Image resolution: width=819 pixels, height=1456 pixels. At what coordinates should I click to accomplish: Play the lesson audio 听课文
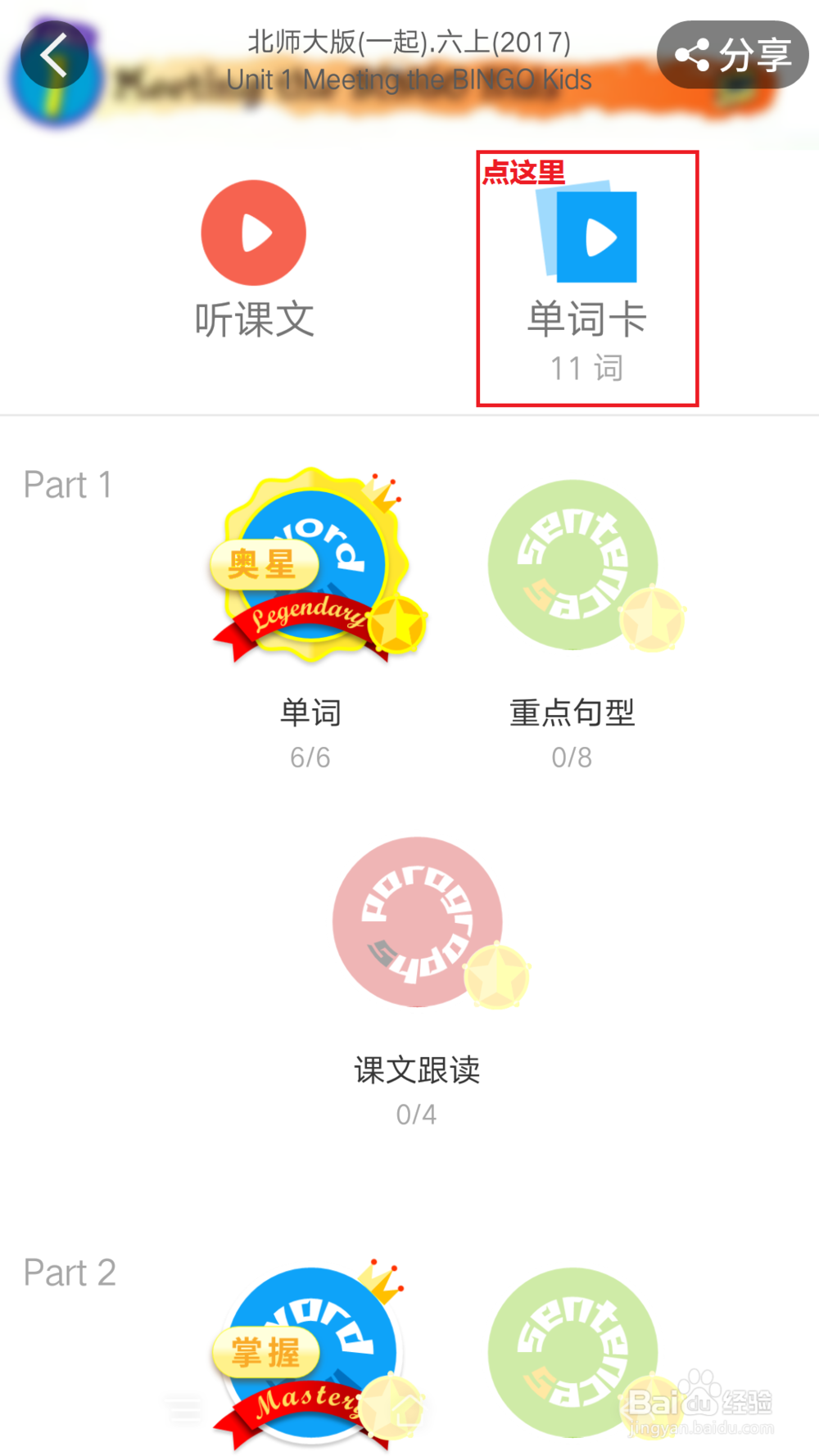(x=254, y=233)
